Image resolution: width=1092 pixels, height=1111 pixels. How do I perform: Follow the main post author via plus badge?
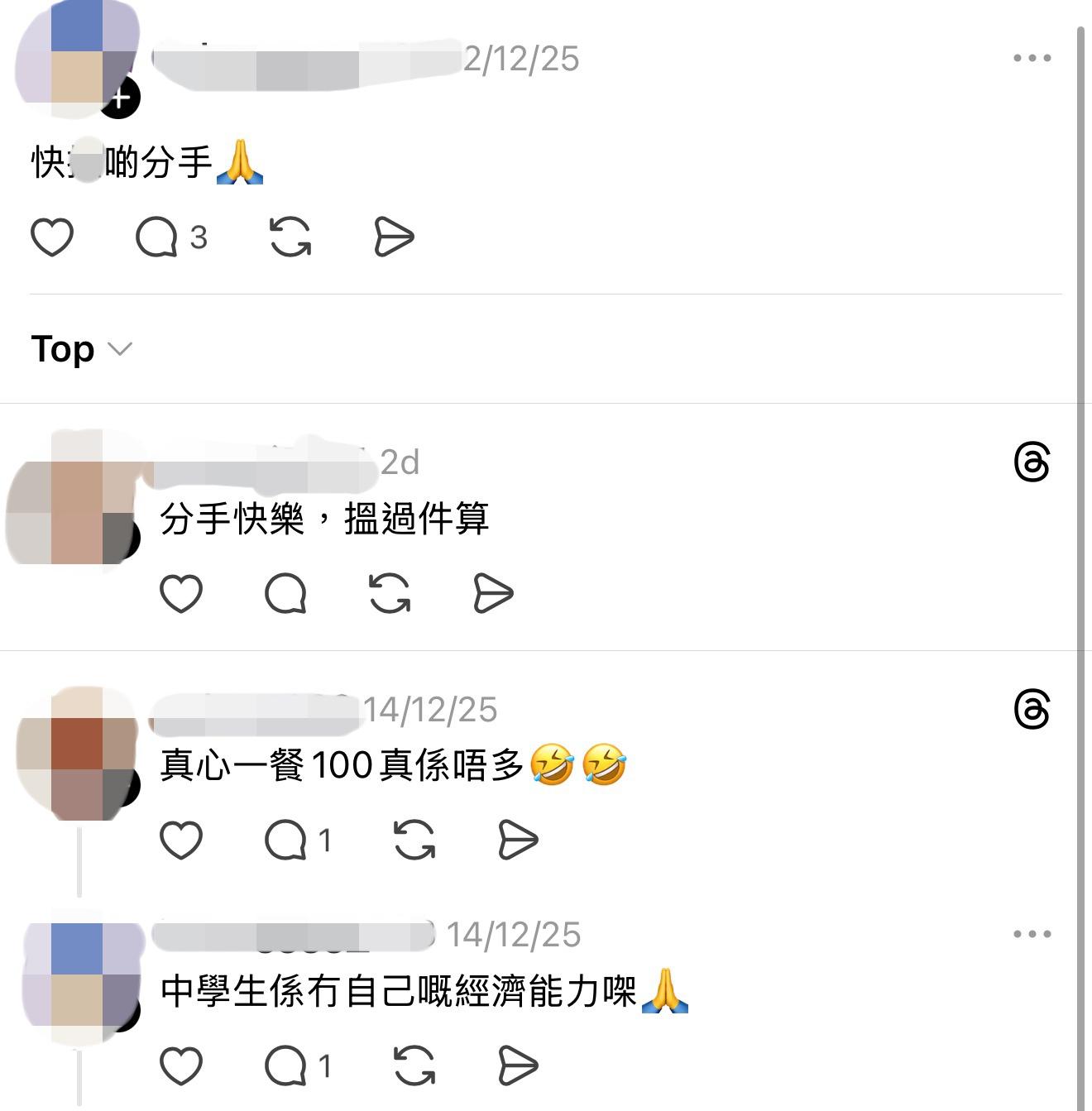point(121,98)
